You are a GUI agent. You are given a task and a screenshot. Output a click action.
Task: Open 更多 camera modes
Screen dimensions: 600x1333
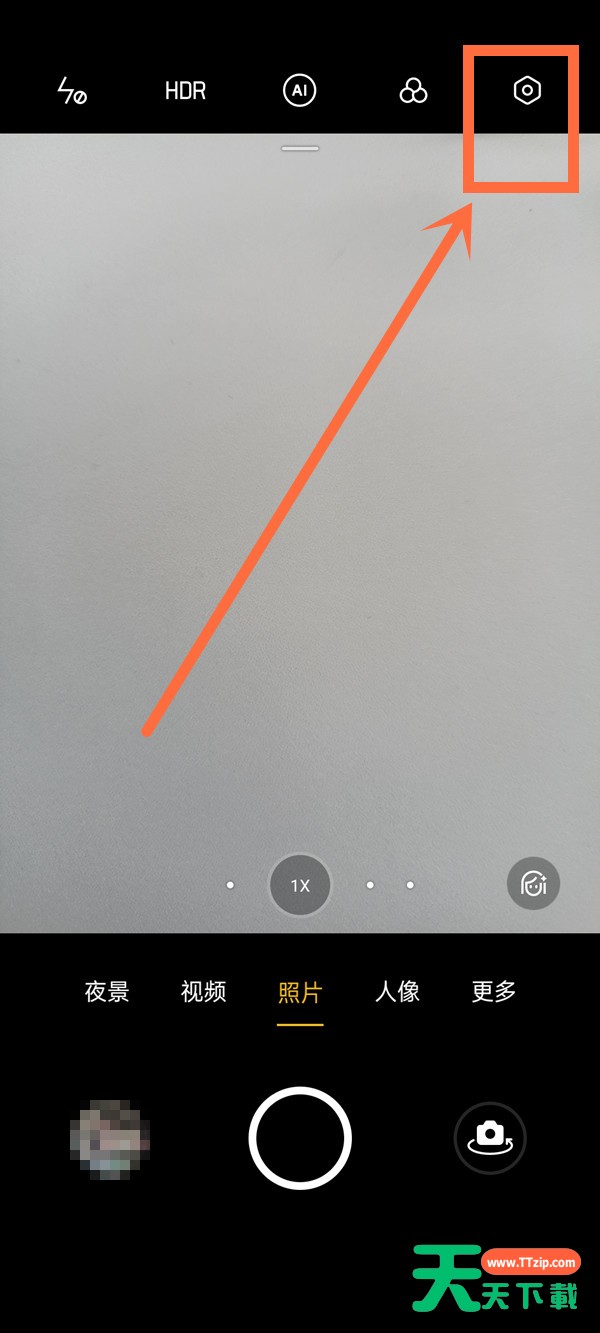[494, 992]
